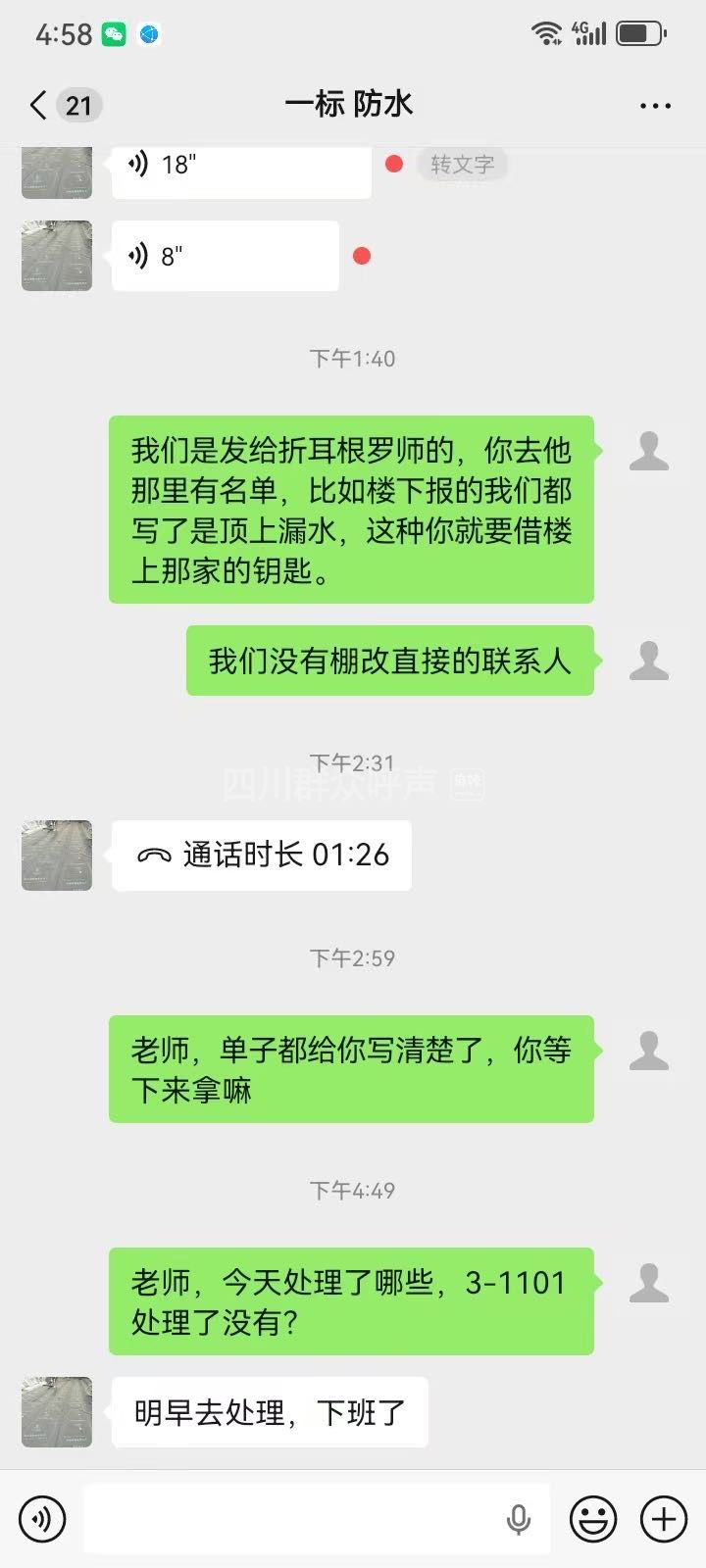Switch to voice input mode

tap(42, 1519)
